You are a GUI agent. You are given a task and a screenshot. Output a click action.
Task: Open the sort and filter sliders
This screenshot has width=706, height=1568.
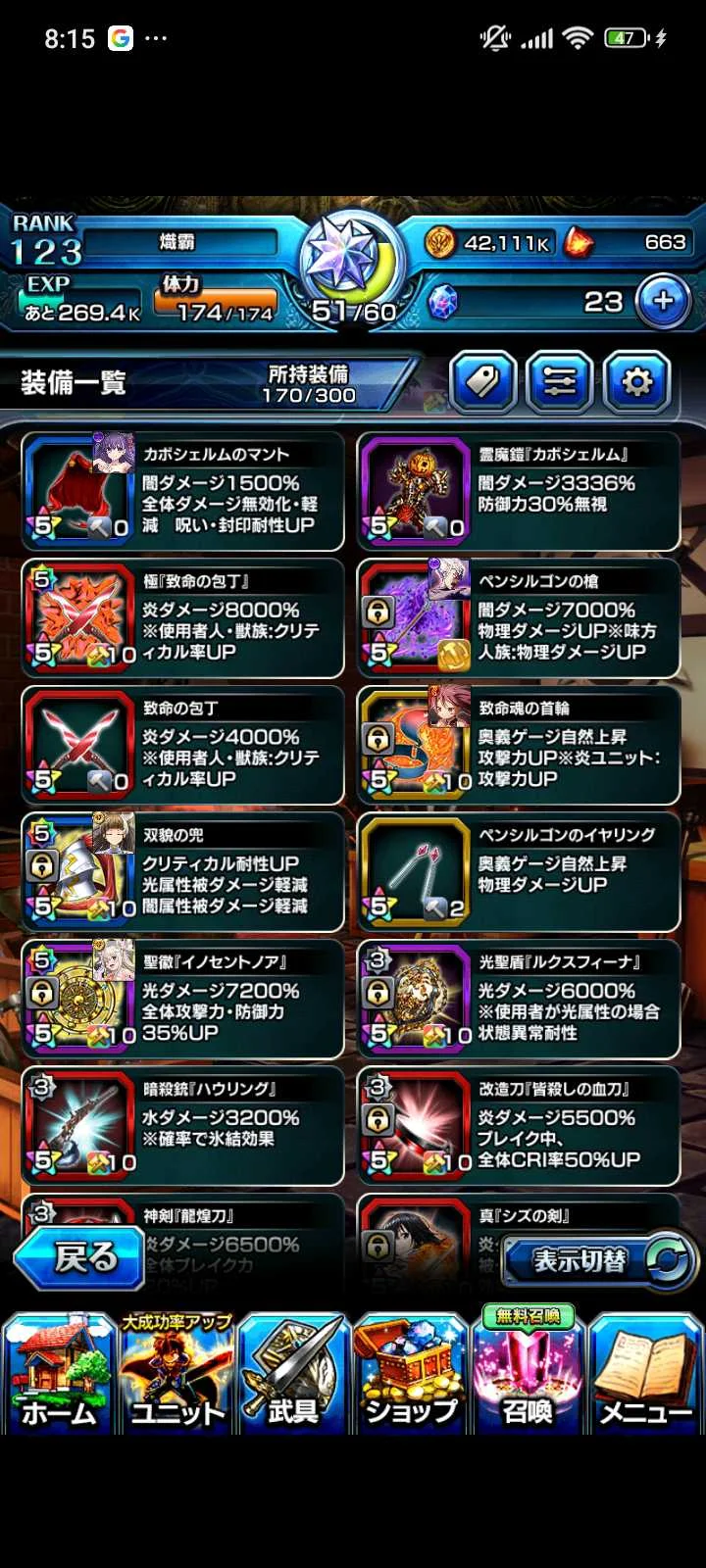click(x=560, y=380)
